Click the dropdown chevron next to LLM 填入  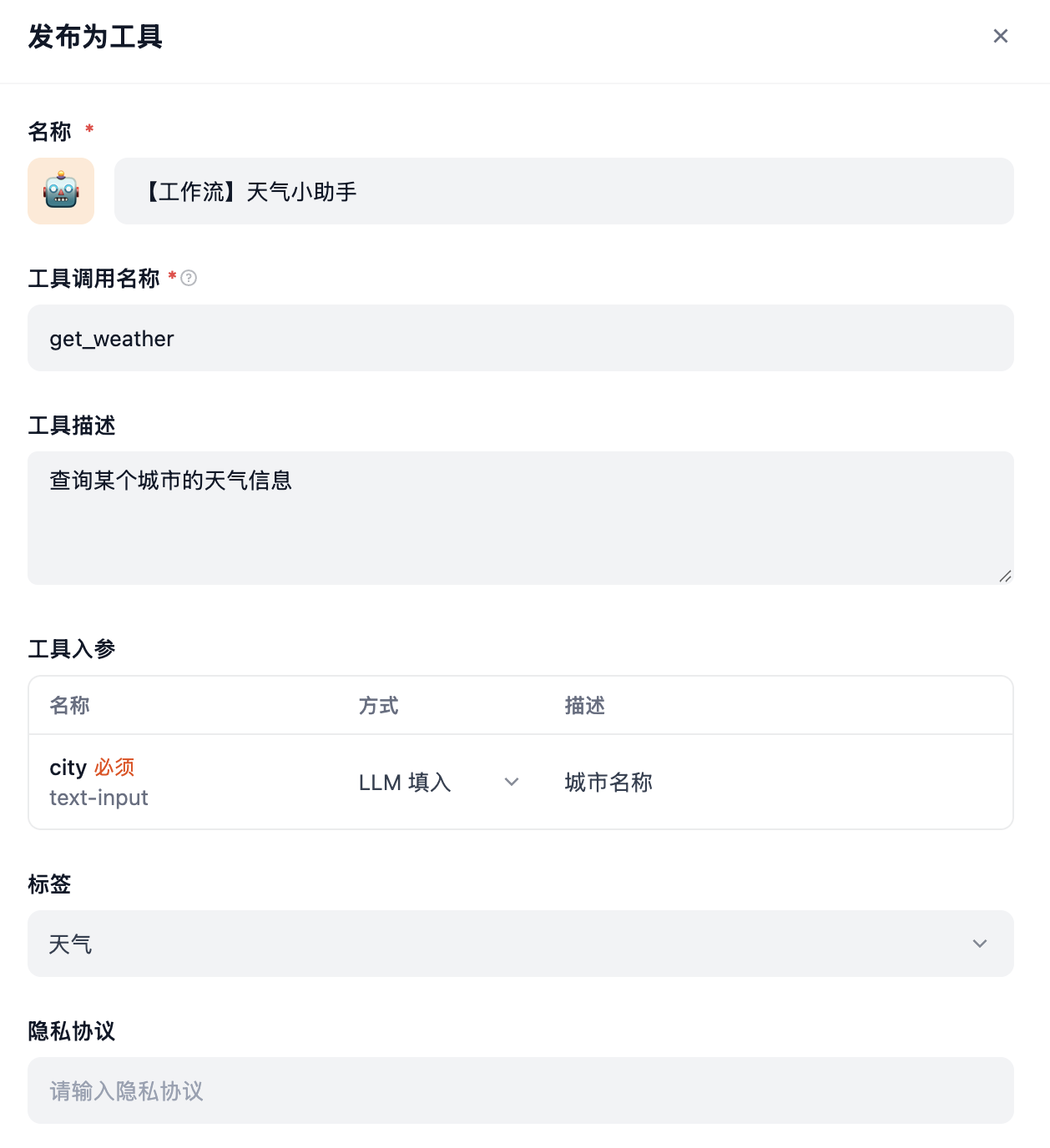coord(512,783)
